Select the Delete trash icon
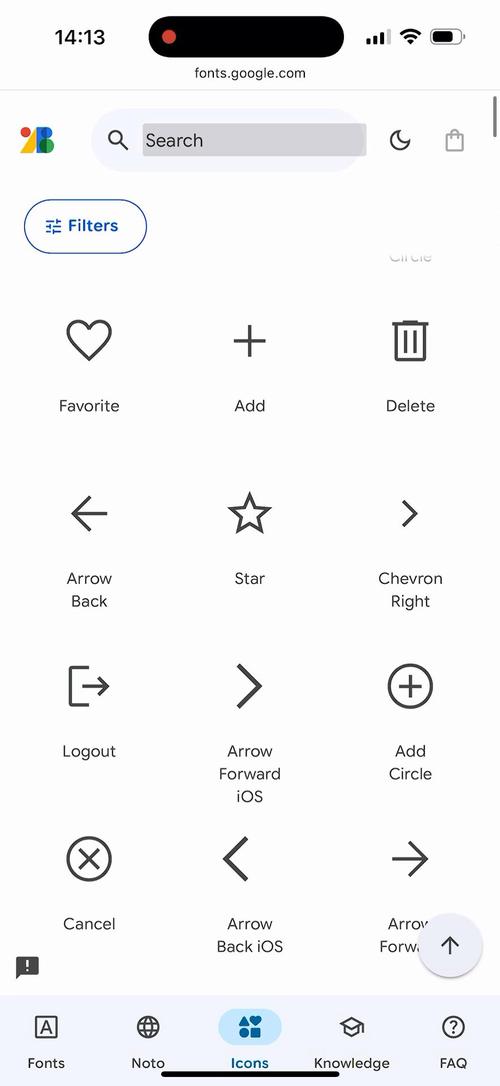 [411, 340]
